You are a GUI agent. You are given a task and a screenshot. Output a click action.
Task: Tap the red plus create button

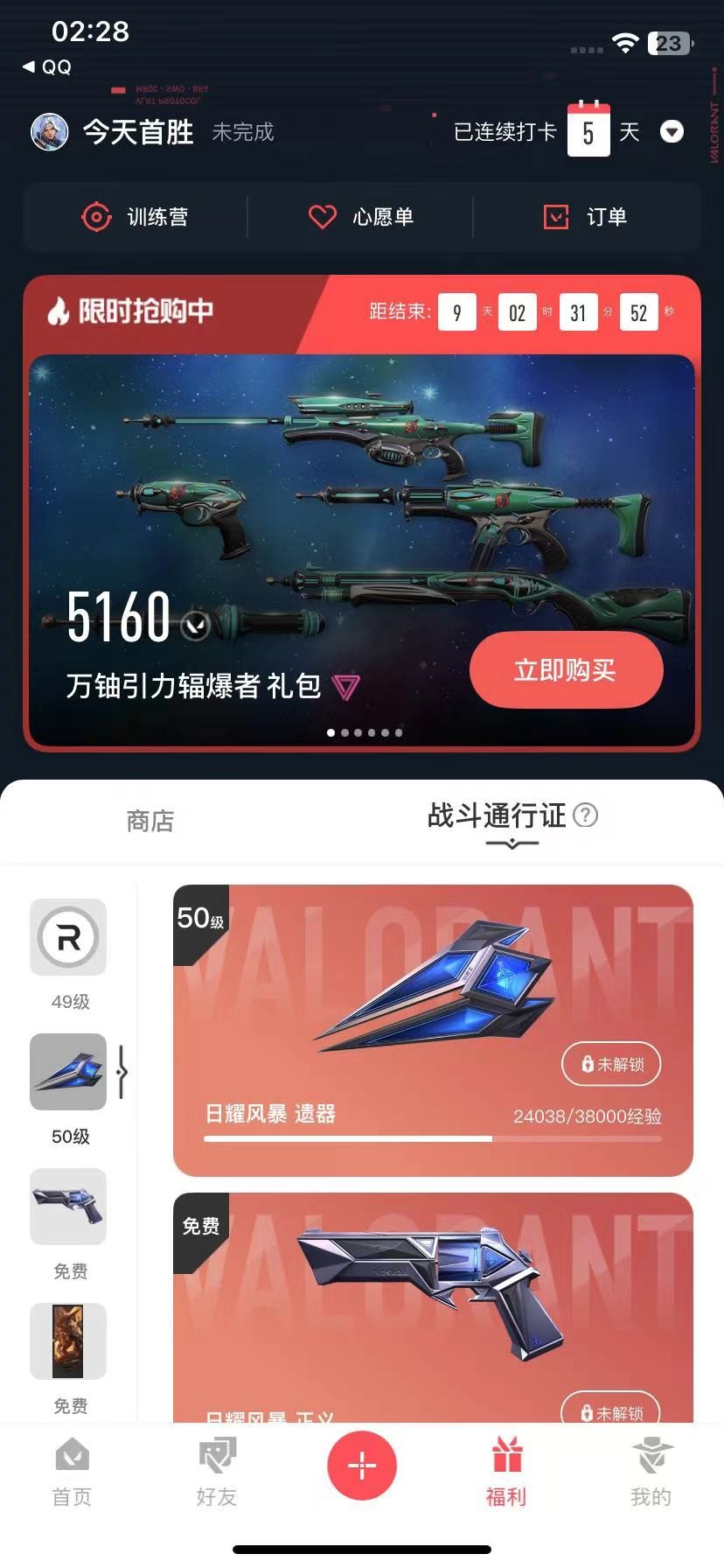[x=362, y=1465]
